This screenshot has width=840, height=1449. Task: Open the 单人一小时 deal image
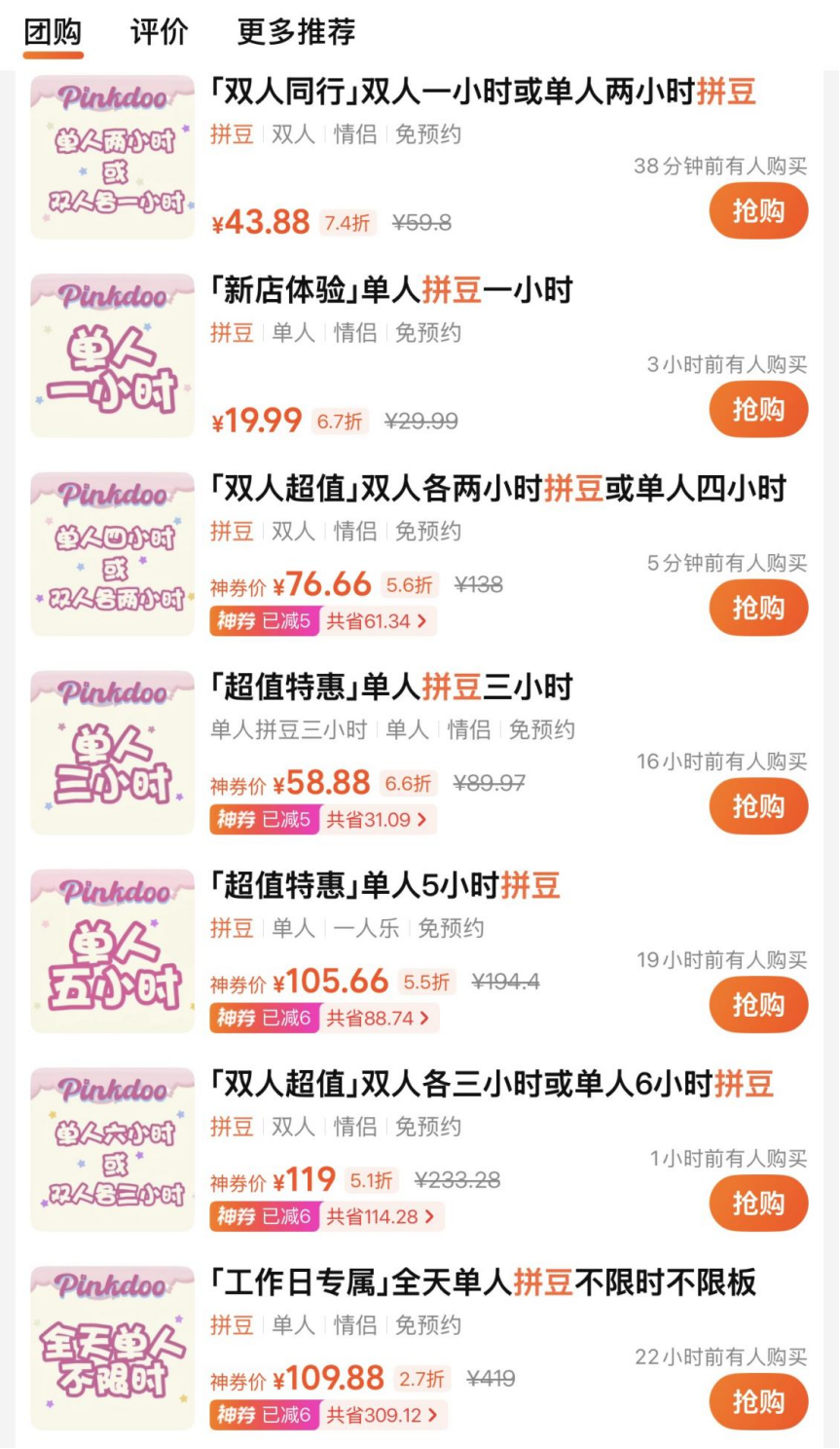coord(113,355)
